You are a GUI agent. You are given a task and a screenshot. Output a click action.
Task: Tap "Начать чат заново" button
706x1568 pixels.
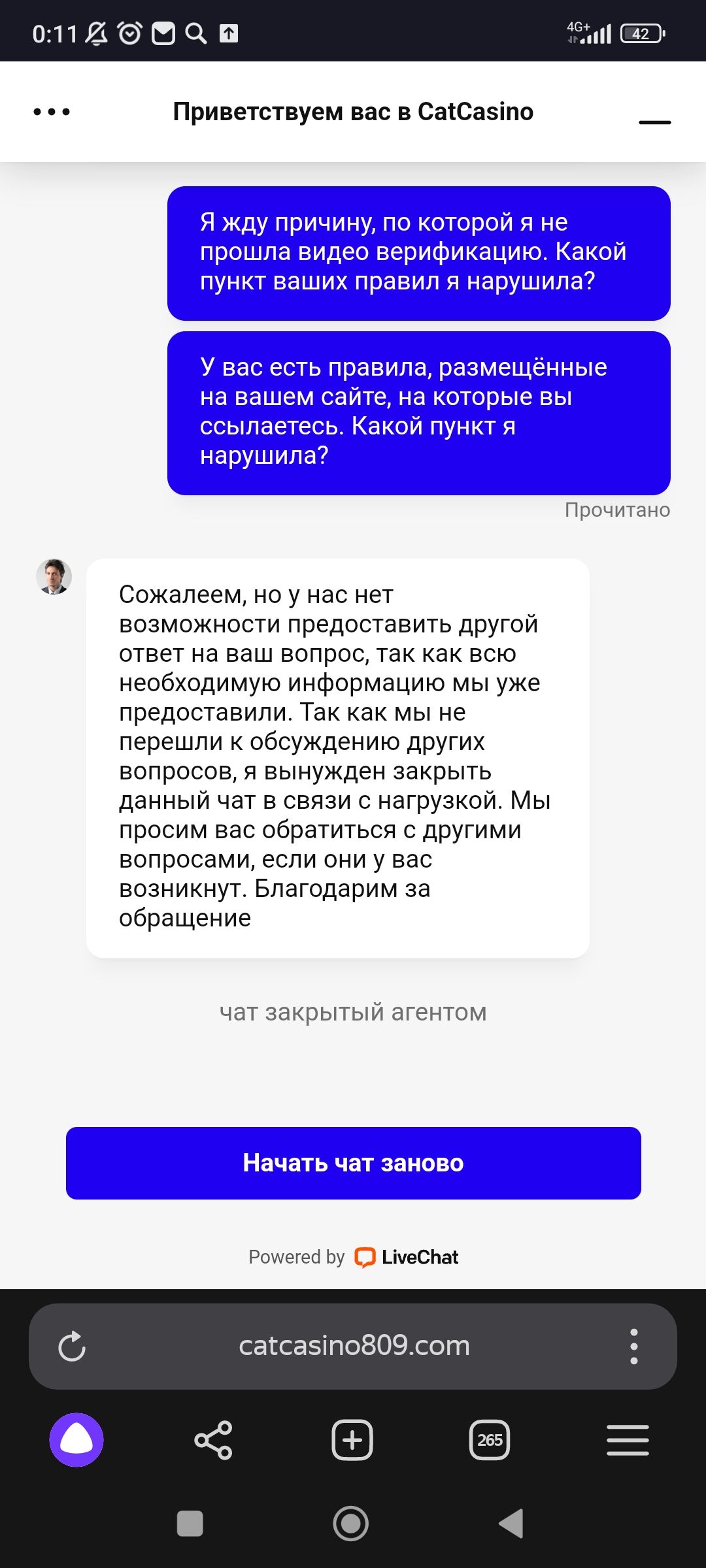(x=353, y=1163)
